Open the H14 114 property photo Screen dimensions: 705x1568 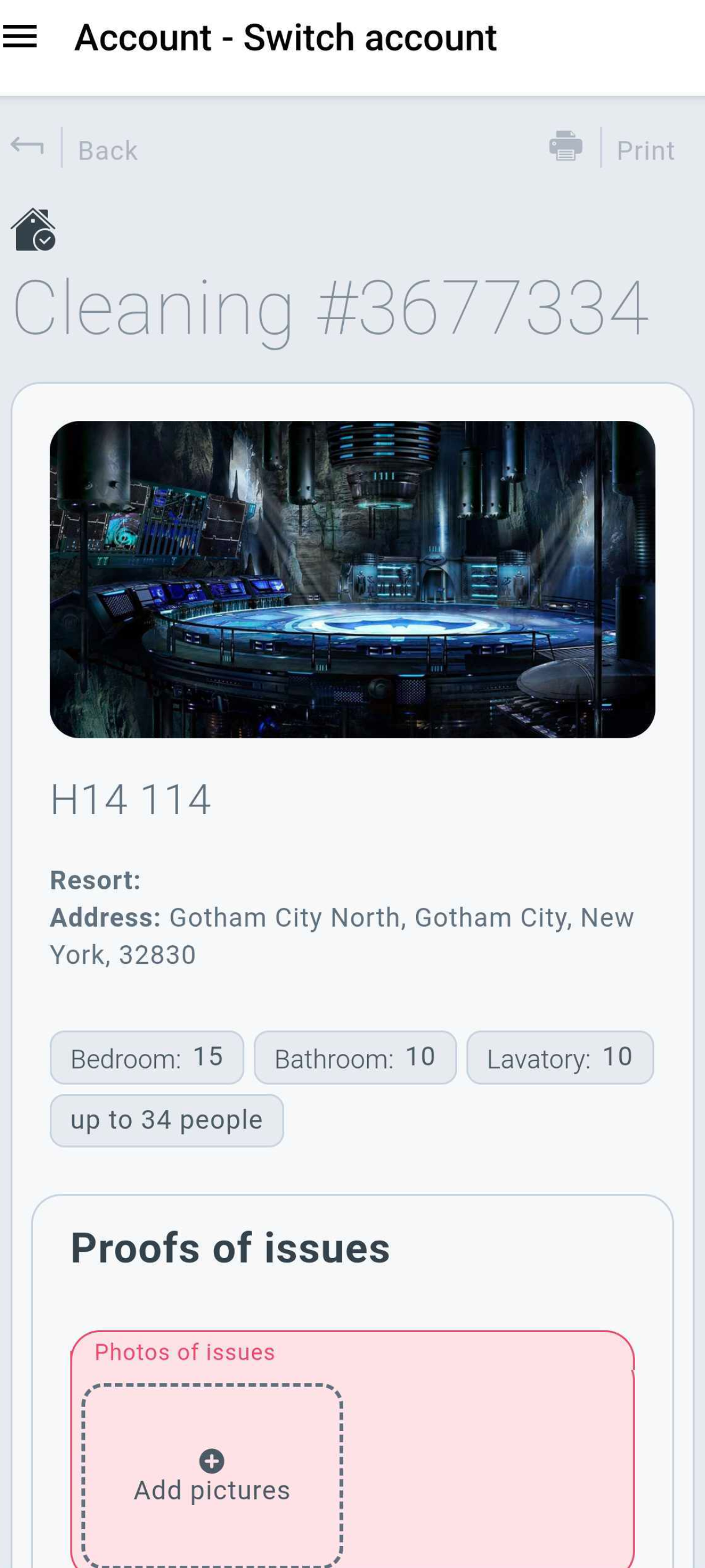352,579
